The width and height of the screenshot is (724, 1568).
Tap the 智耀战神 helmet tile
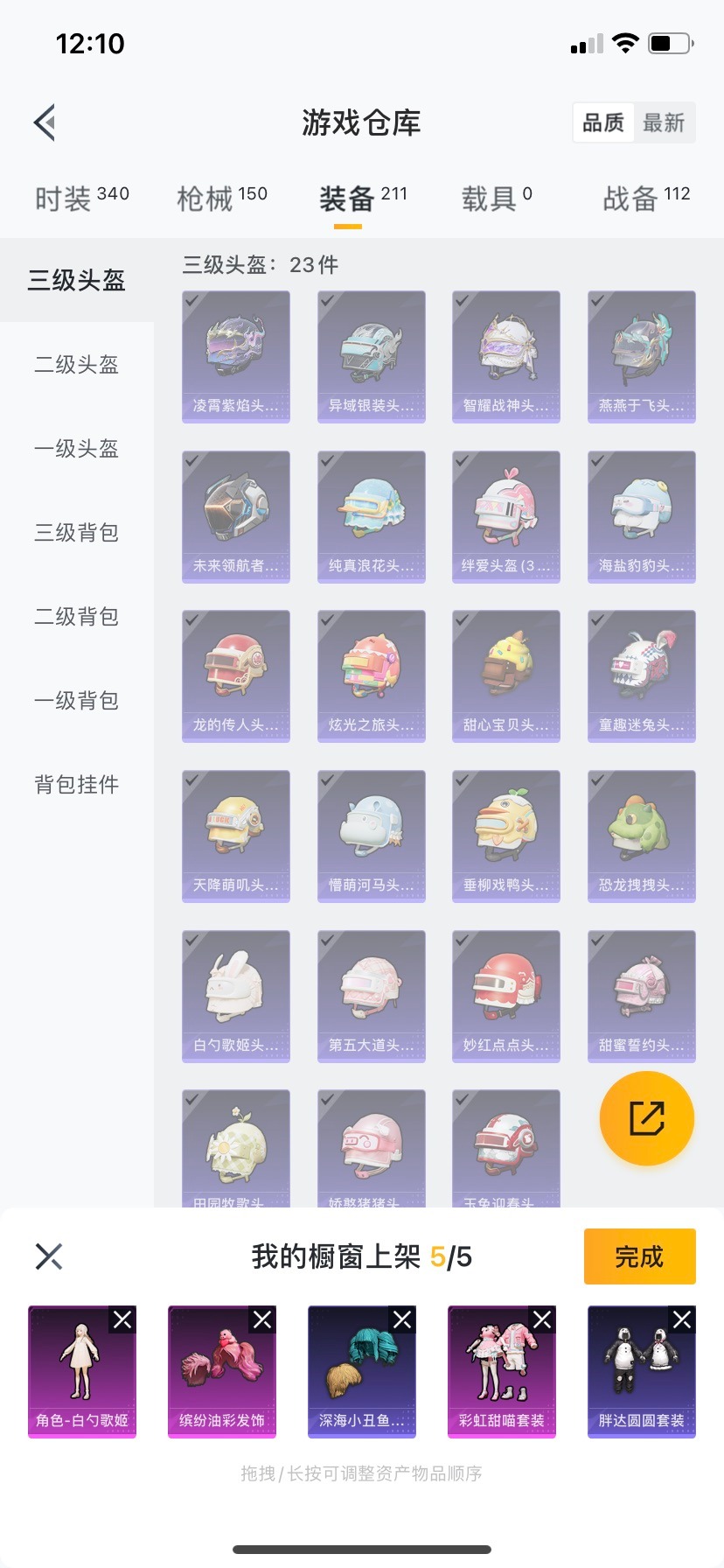click(506, 356)
